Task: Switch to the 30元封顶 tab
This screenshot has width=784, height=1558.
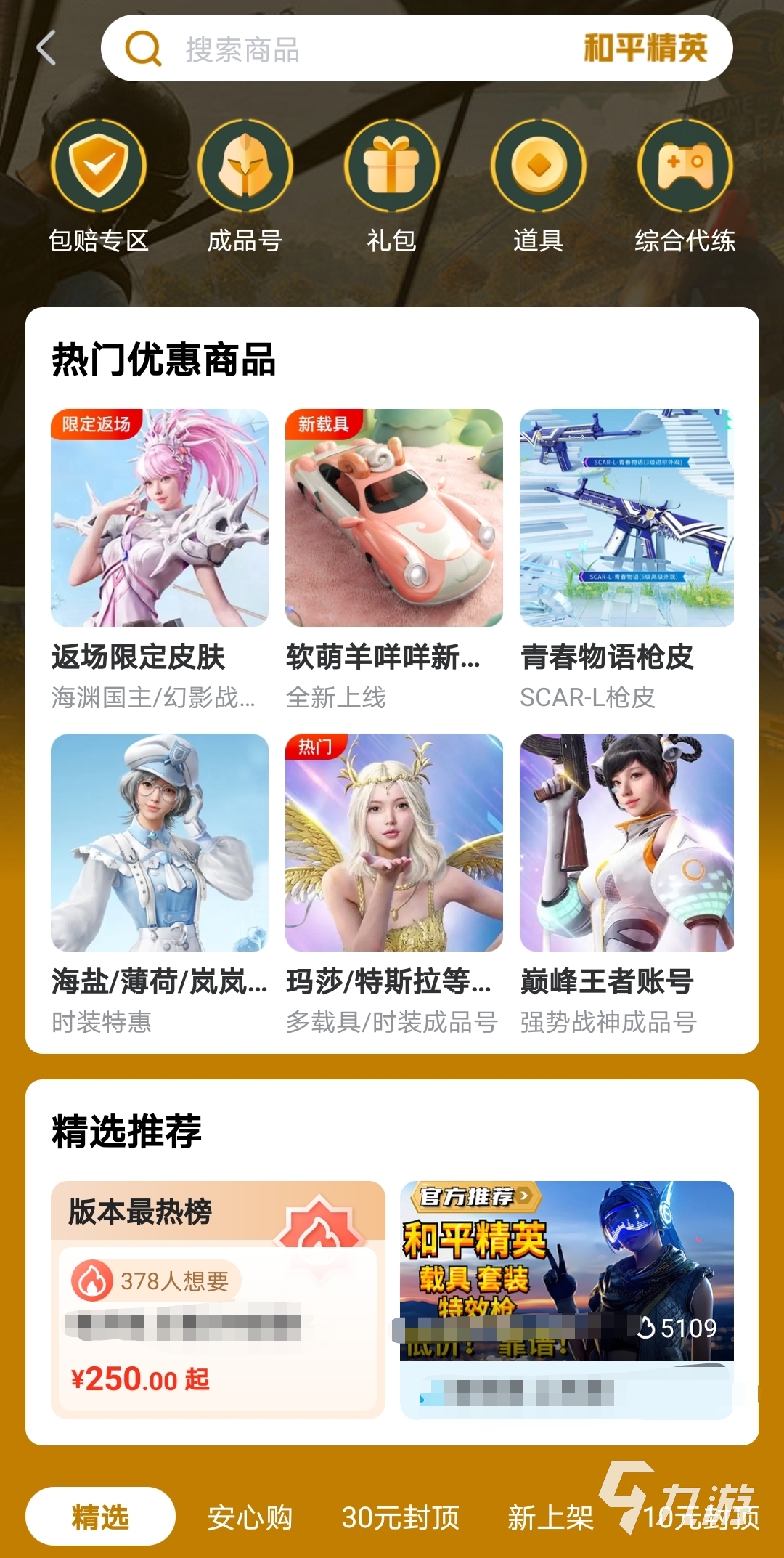Action: [x=400, y=1517]
